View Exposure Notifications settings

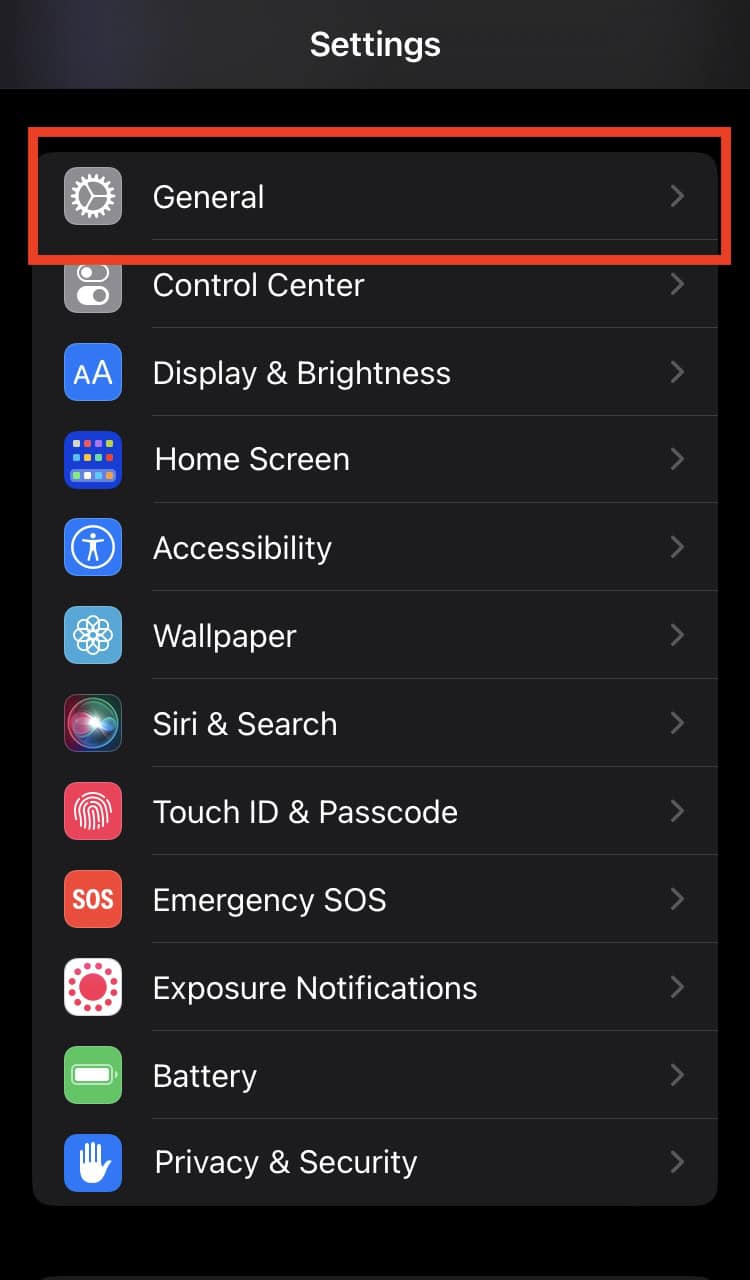point(375,988)
